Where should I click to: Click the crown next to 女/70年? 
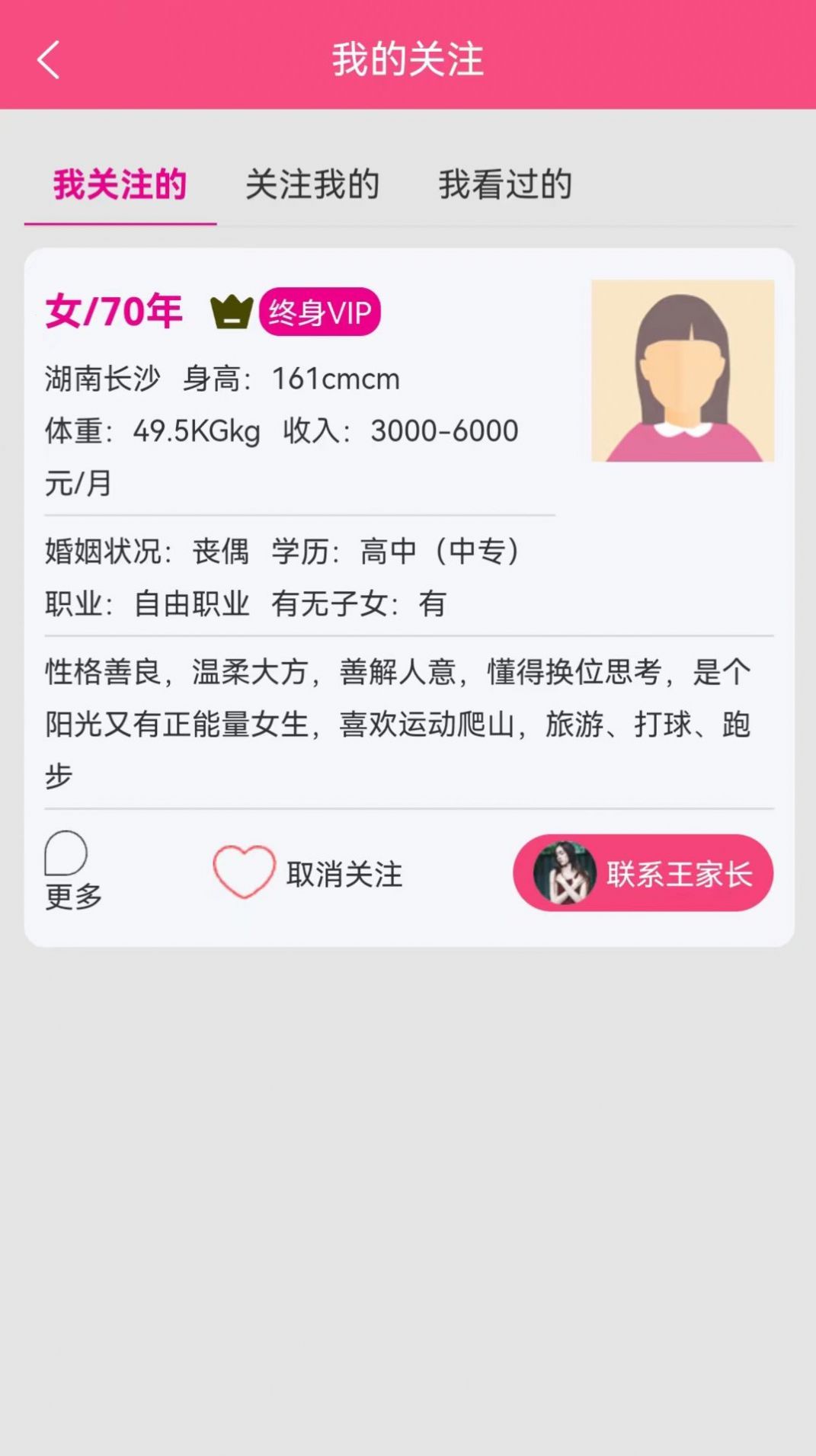pyautogui.click(x=230, y=311)
